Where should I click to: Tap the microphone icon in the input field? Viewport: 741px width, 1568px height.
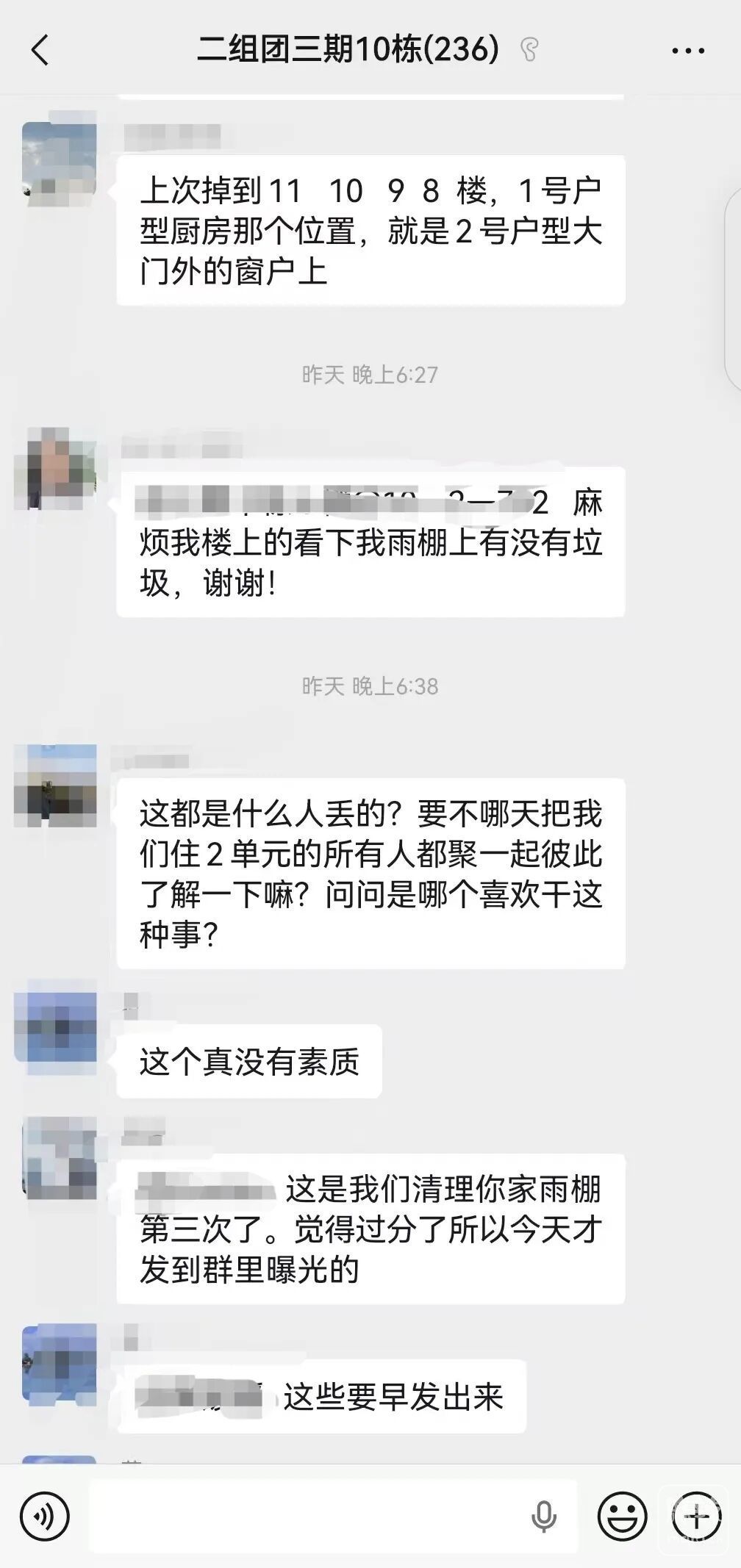click(544, 1516)
